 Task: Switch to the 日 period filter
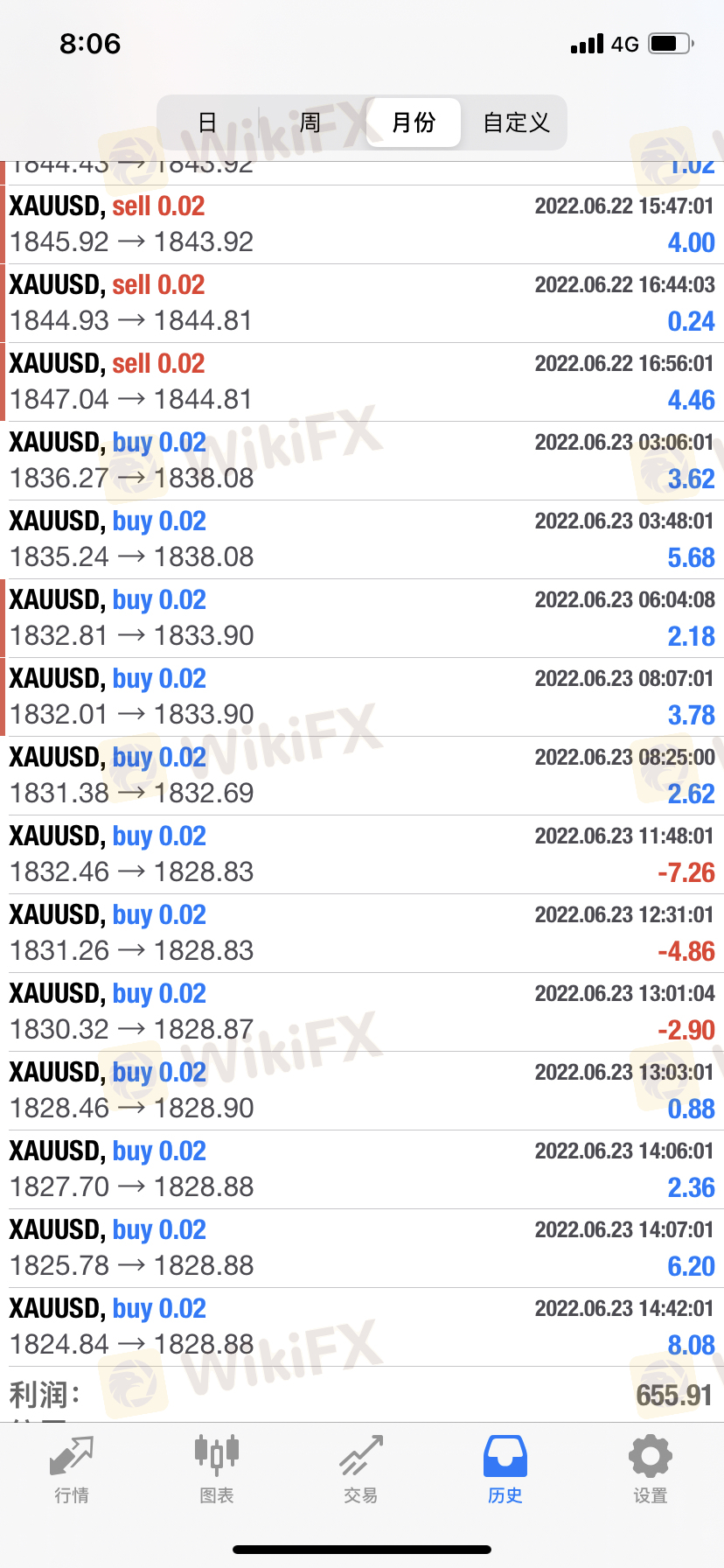(207, 122)
